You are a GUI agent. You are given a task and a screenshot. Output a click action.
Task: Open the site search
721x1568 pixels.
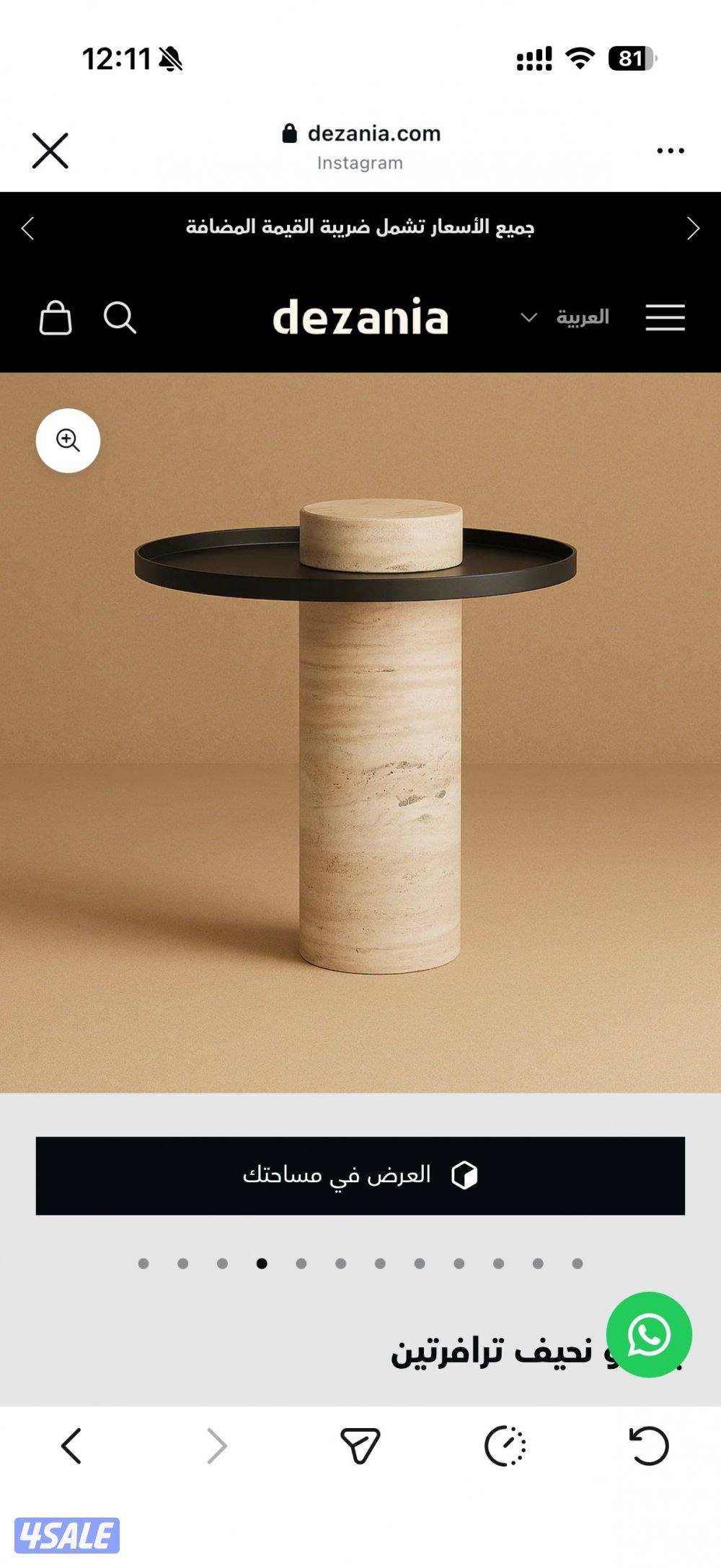120,317
